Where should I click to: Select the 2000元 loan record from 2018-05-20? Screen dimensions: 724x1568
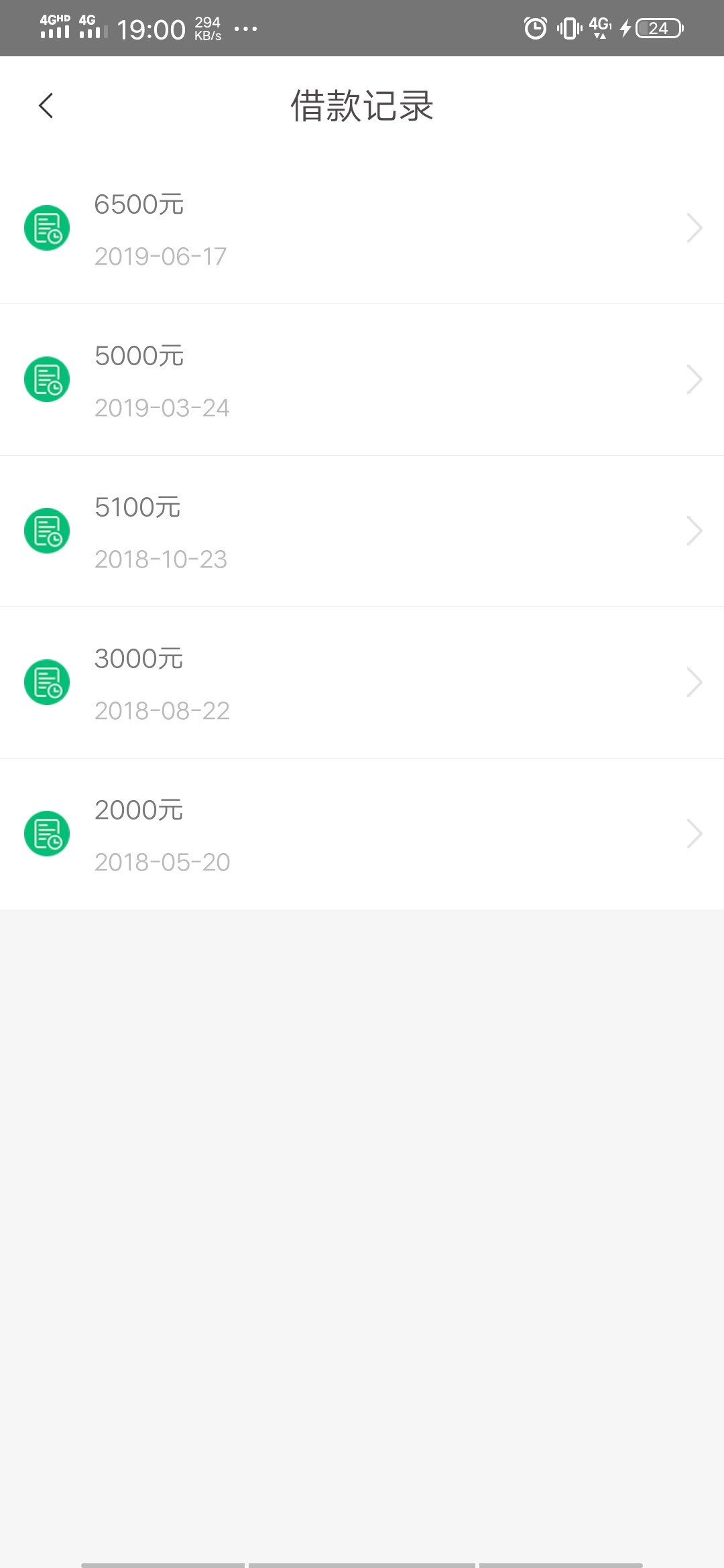(x=362, y=834)
